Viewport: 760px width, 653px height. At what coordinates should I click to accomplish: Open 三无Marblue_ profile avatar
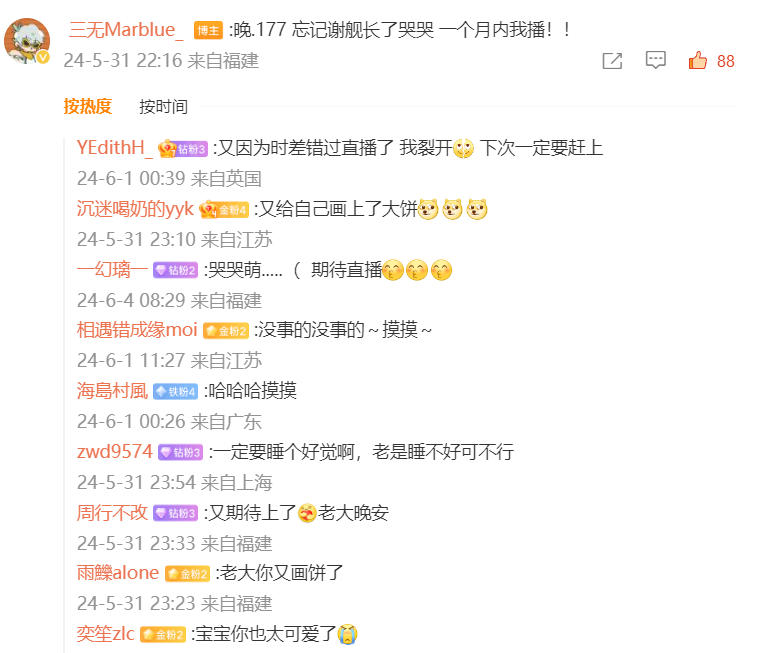27,41
